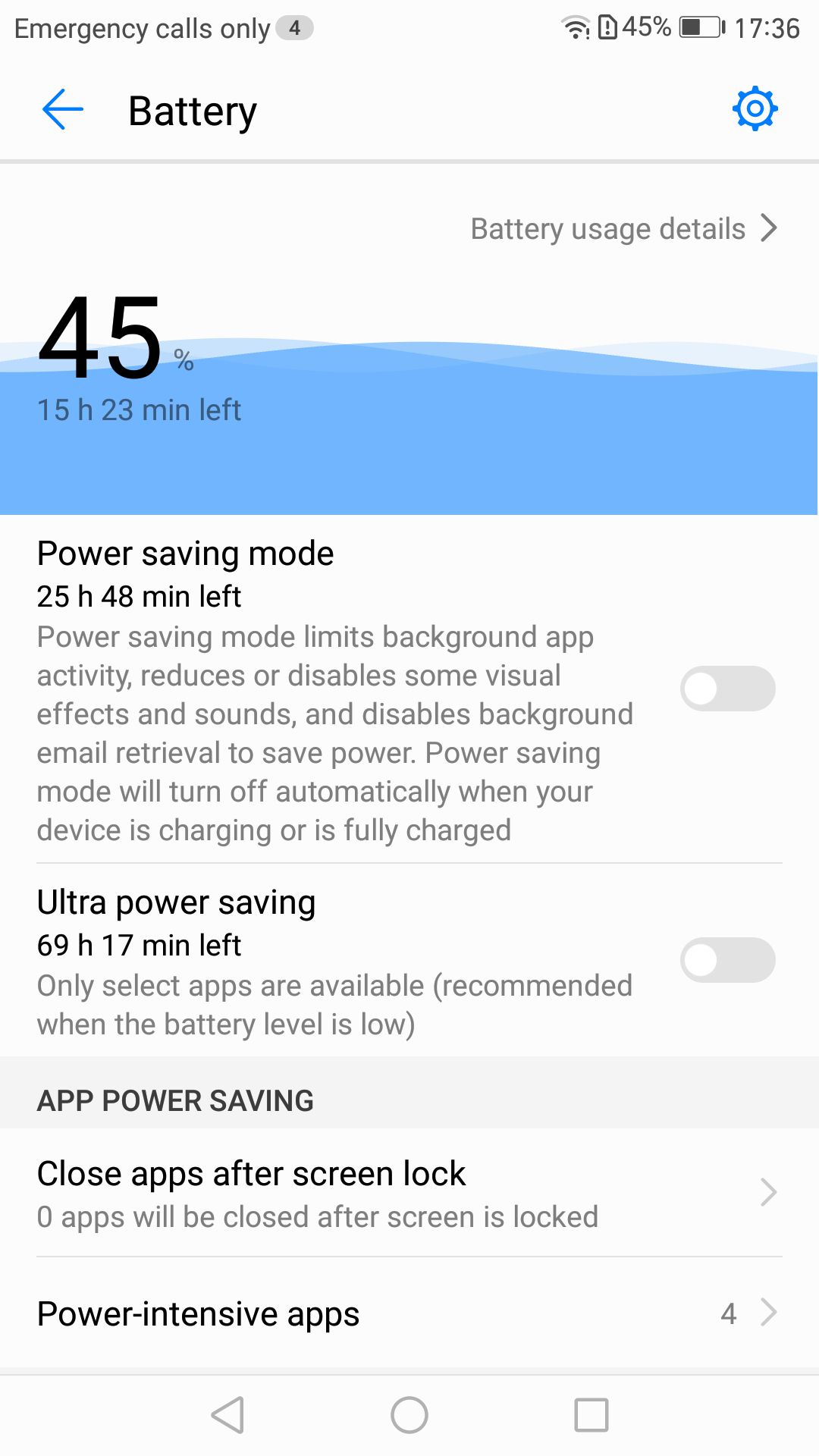Tap the APP POWER SAVING section header
Image resolution: width=819 pixels, height=1456 pixels.
click(x=175, y=1100)
